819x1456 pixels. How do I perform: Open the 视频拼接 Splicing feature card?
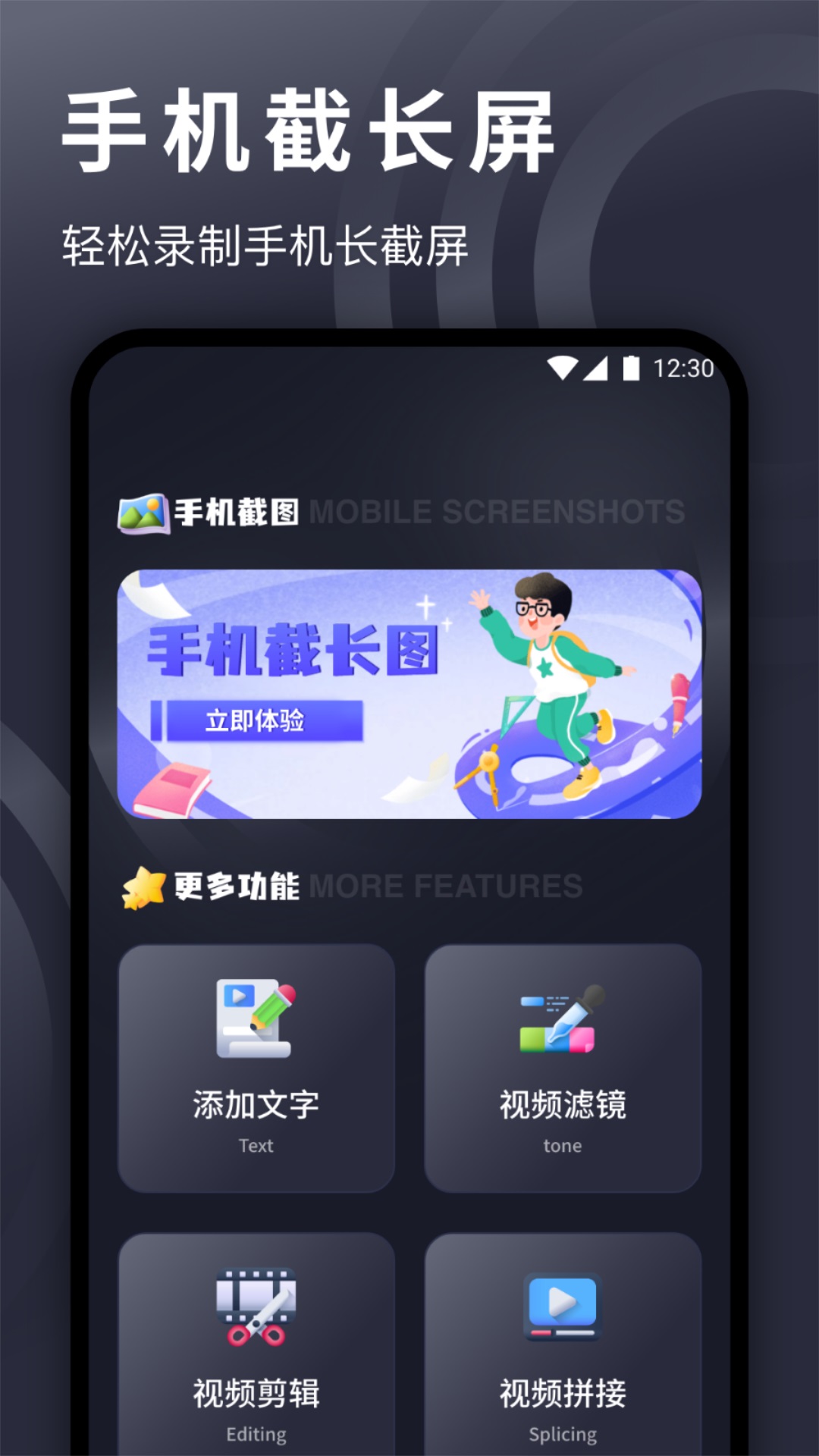pos(563,1357)
